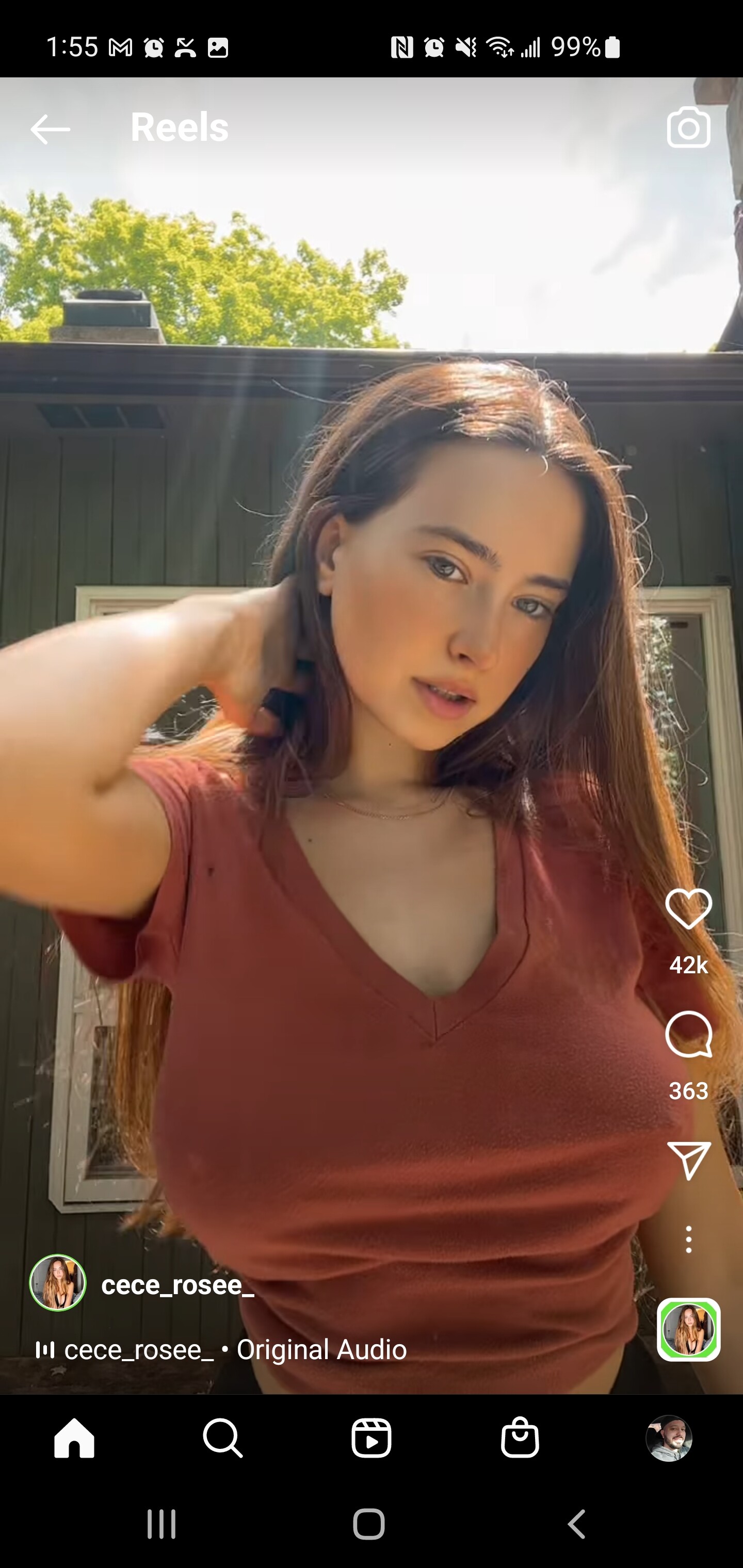Open my profile tab
743x1568 pixels.
click(x=669, y=1438)
